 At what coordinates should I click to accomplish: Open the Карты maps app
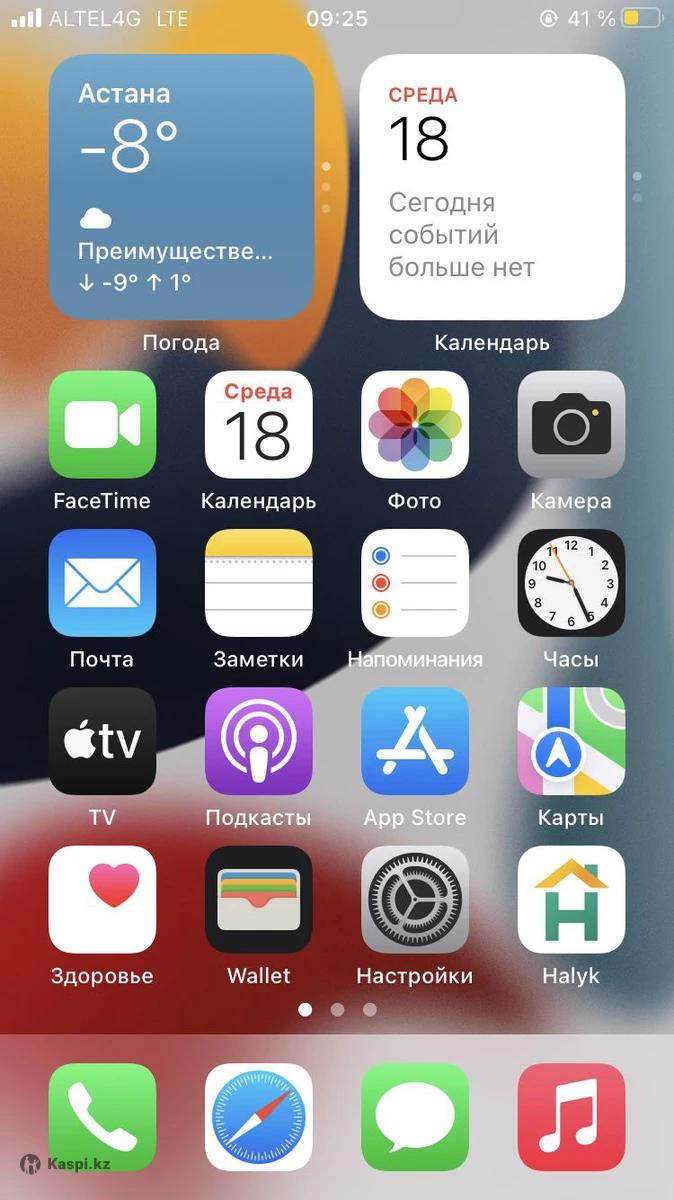(x=571, y=741)
